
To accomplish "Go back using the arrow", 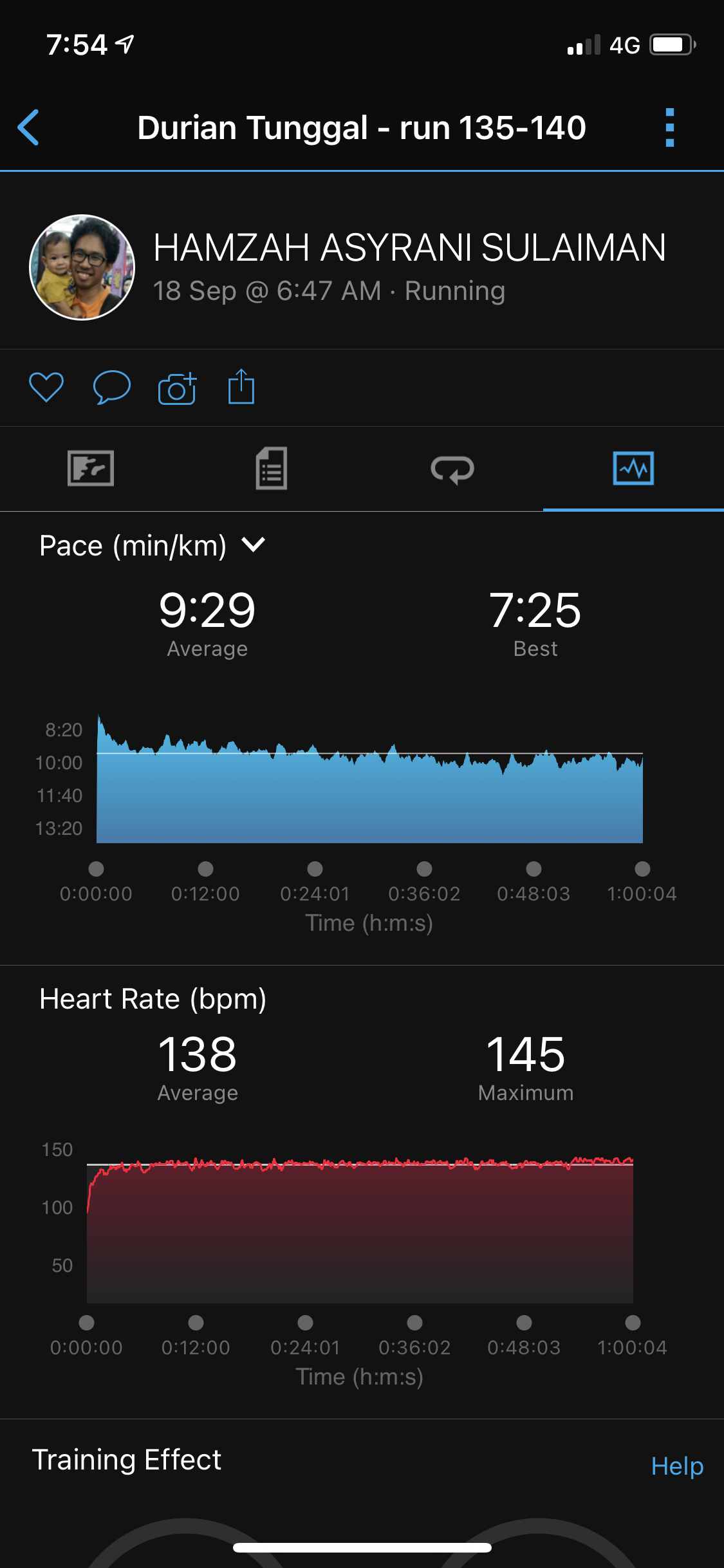I will click(x=28, y=127).
